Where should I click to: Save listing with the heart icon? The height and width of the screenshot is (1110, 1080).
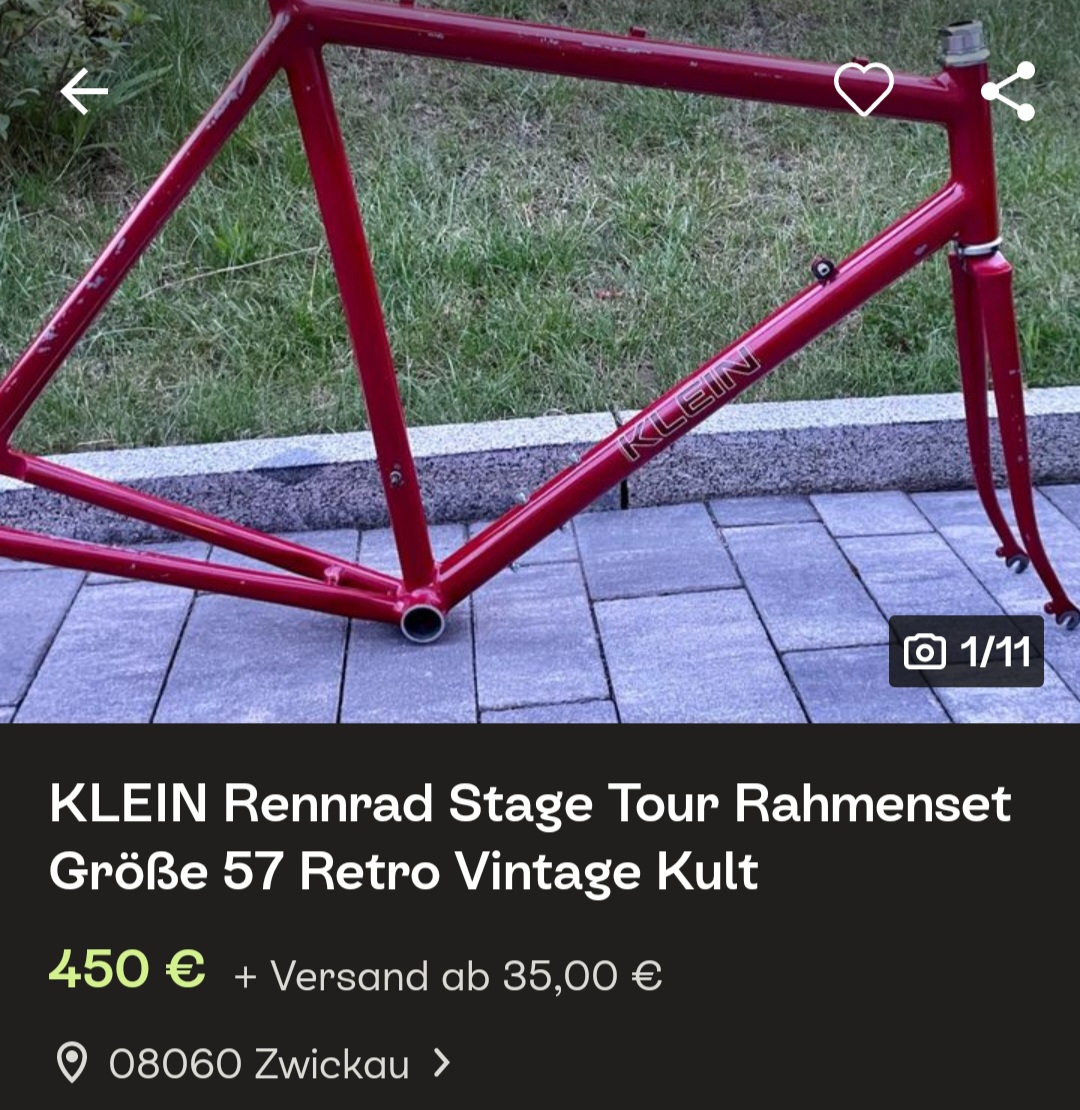click(863, 90)
